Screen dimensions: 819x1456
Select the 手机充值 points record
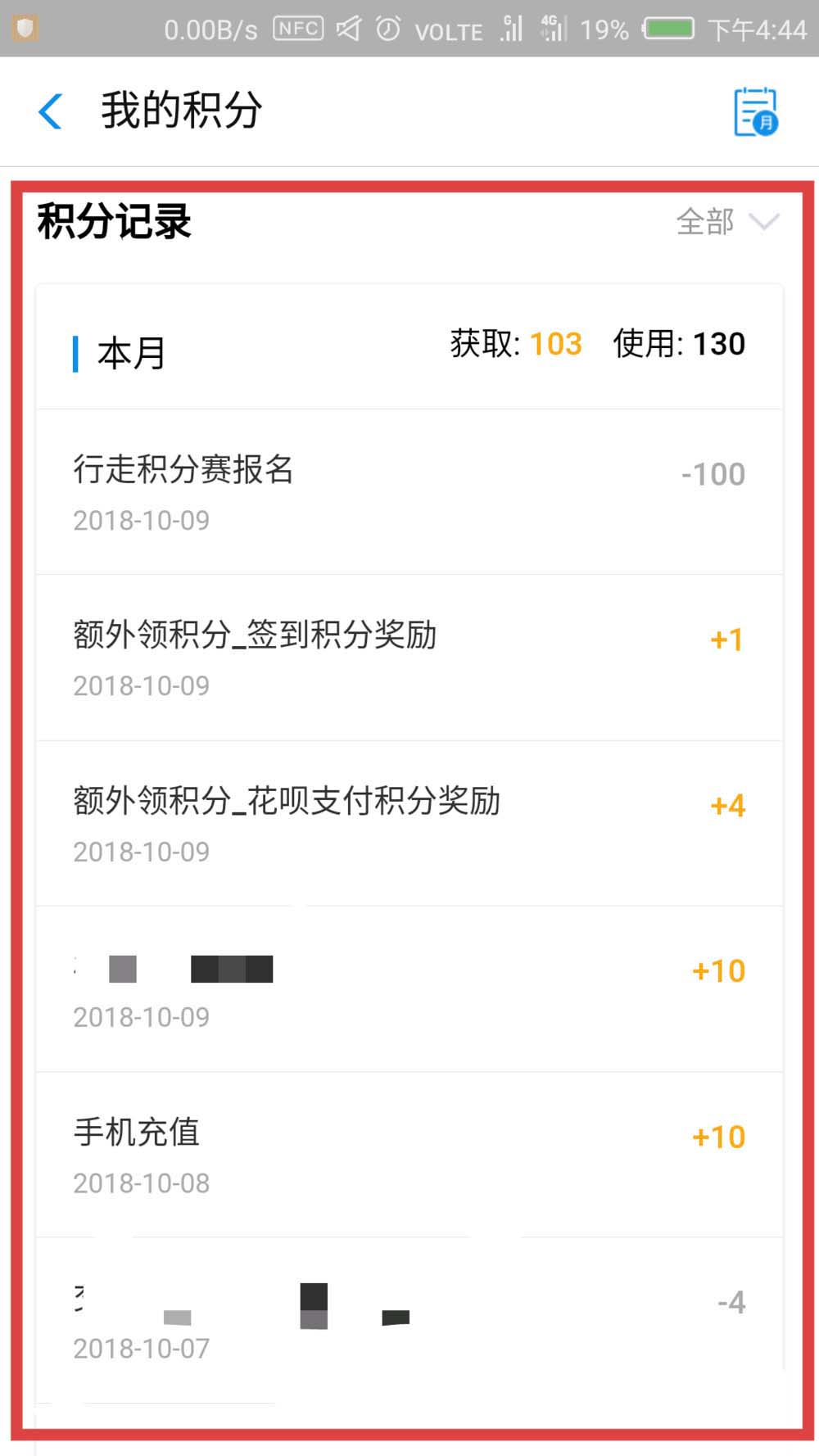[409, 1155]
